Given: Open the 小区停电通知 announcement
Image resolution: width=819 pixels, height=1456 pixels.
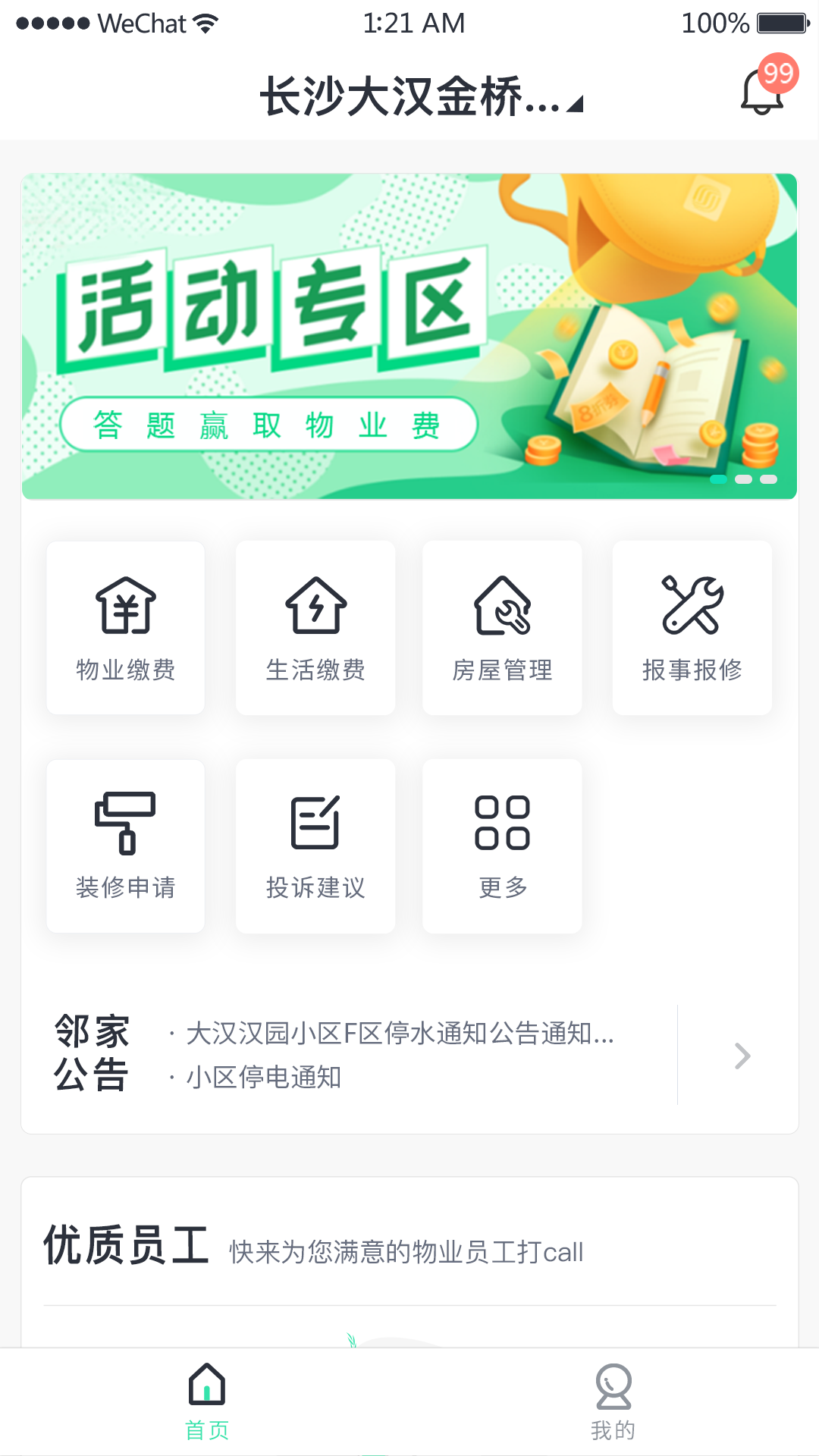Looking at the screenshot, I should point(264,1077).
